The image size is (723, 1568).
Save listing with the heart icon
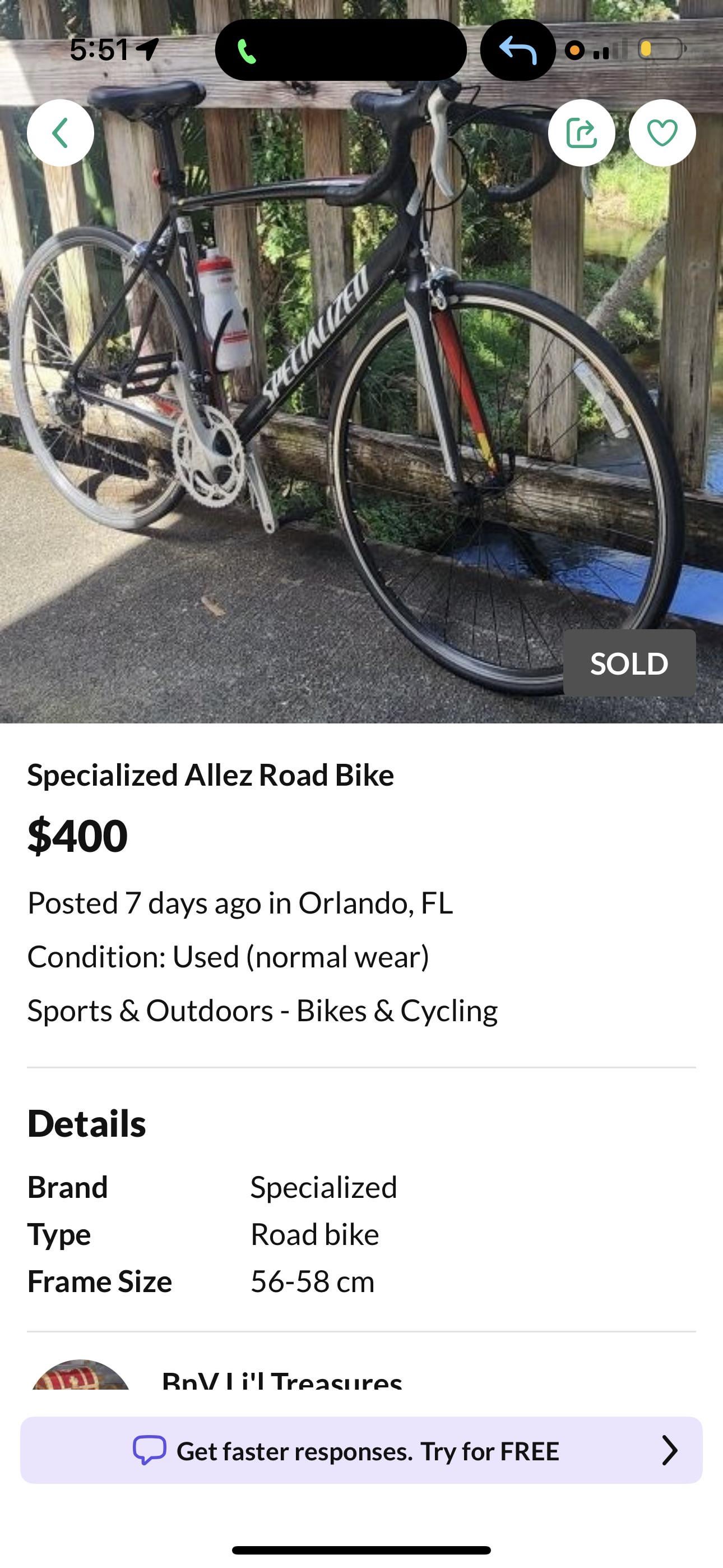tap(662, 133)
